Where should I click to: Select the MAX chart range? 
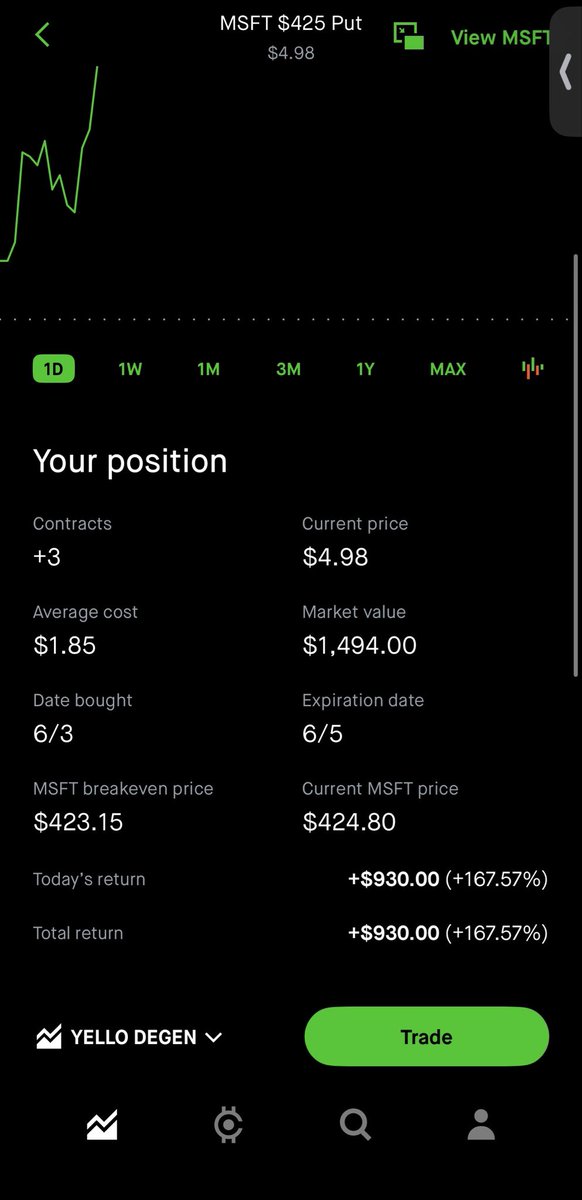(x=448, y=369)
